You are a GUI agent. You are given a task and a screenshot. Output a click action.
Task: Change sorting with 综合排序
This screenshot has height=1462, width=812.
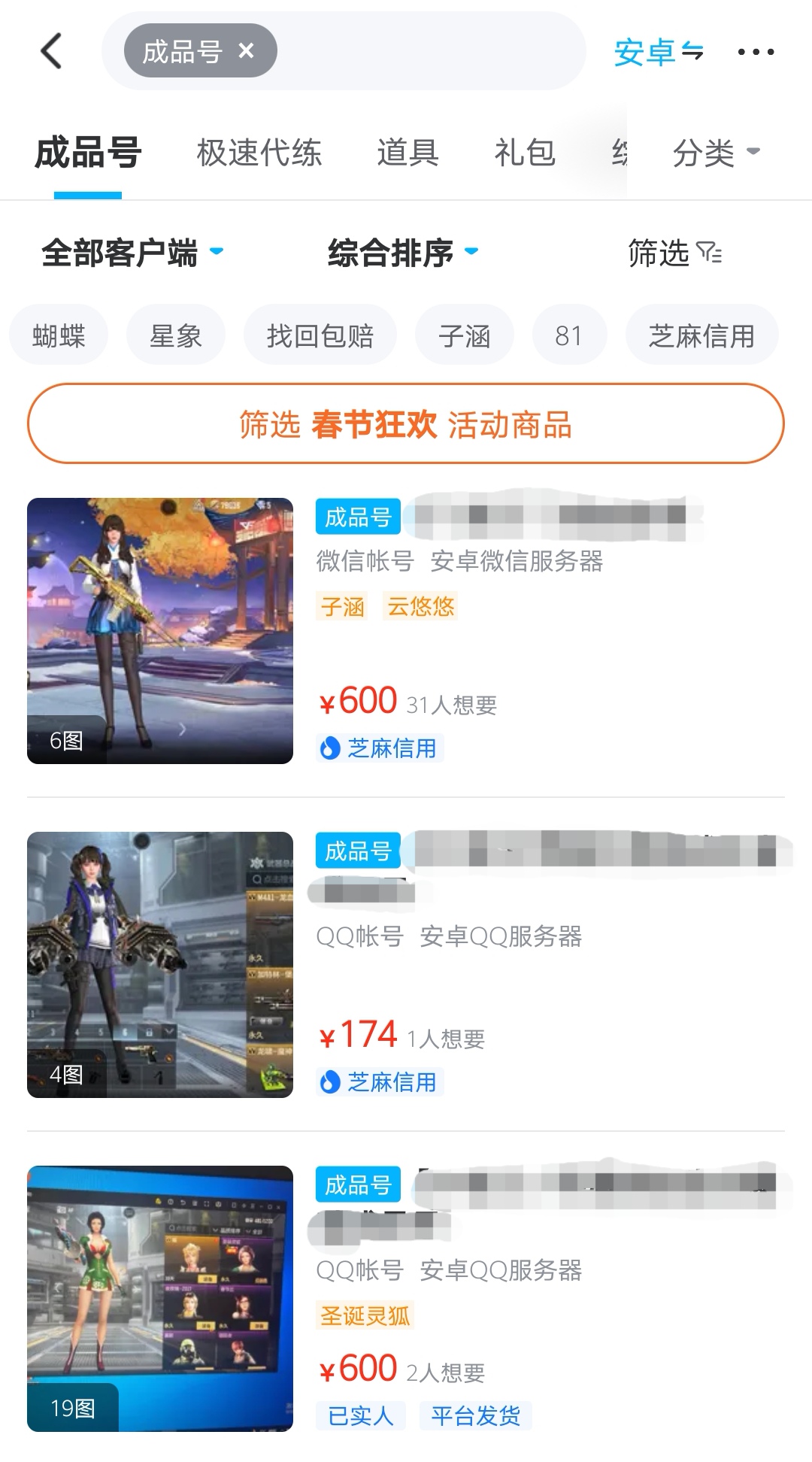point(402,253)
